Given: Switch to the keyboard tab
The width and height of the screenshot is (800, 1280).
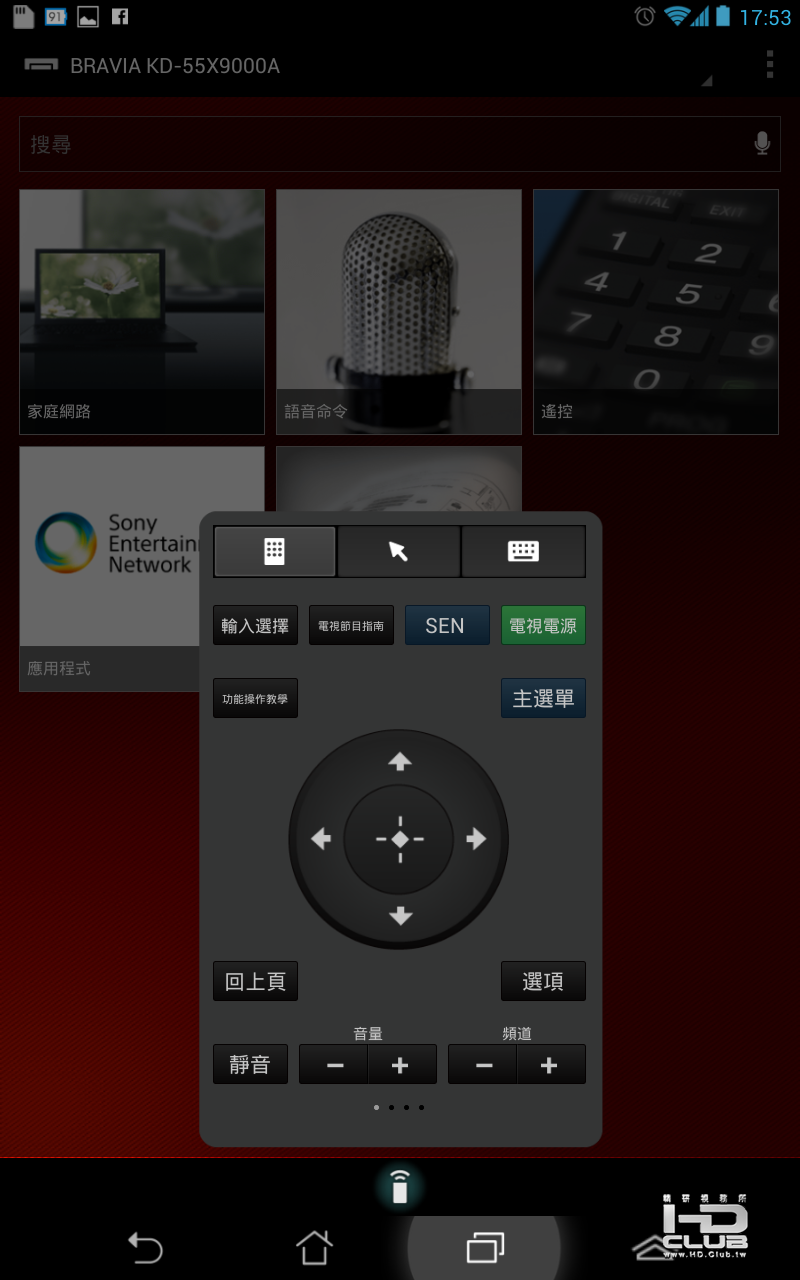Looking at the screenshot, I should [x=523, y=551].
